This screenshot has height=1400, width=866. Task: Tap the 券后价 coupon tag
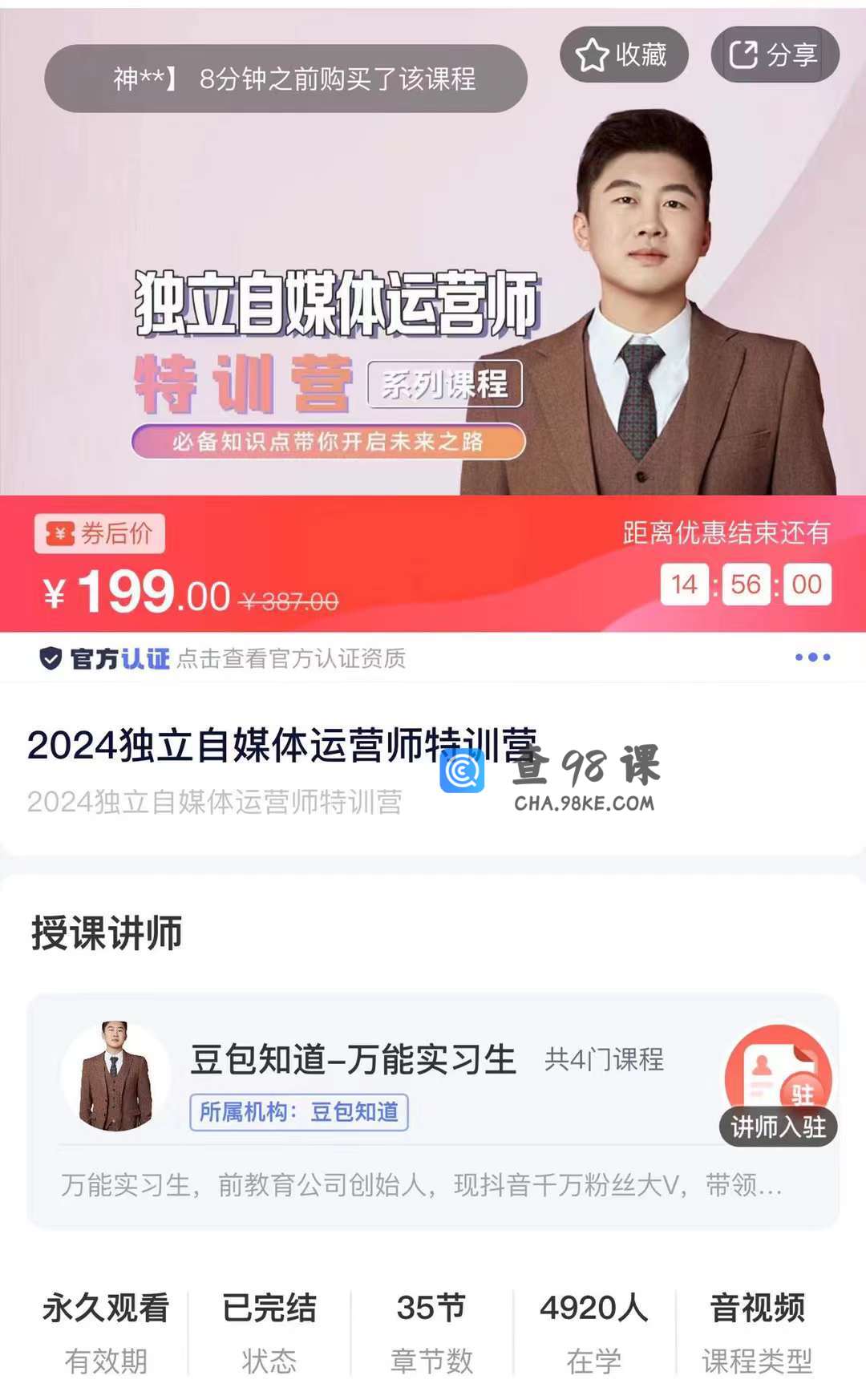pyautogui.click(x=99, y=533)
